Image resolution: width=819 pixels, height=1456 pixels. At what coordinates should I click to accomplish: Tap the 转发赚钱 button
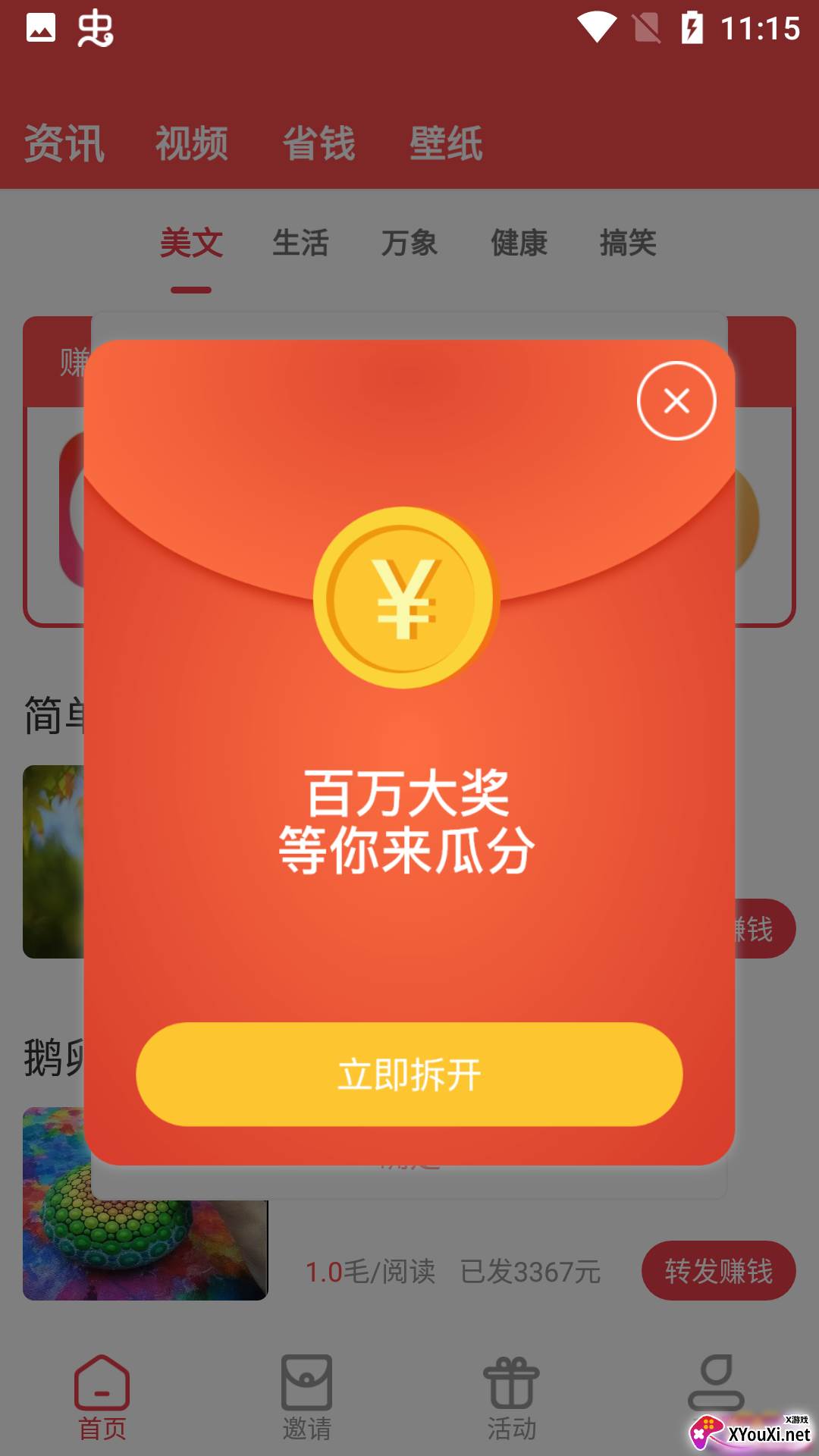point(719,1270)
